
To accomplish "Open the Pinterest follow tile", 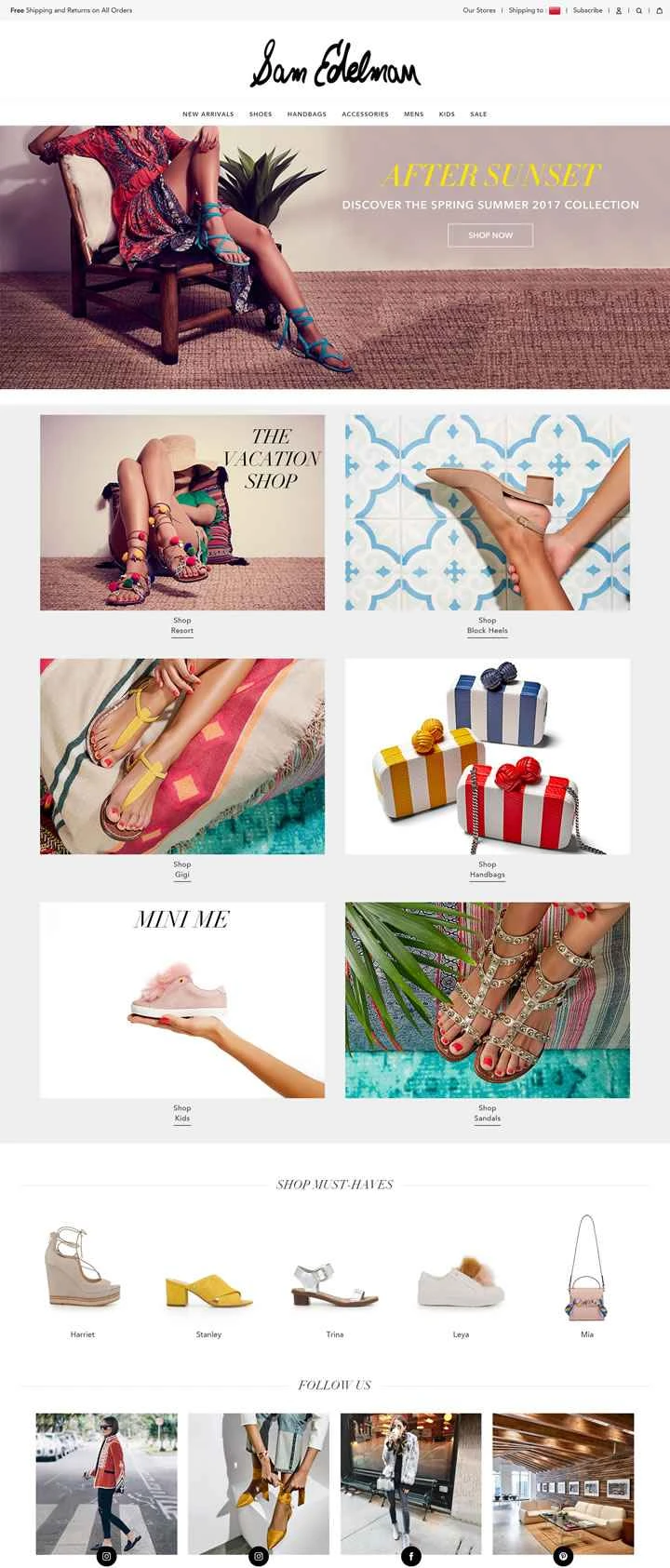I will 563,1483.
